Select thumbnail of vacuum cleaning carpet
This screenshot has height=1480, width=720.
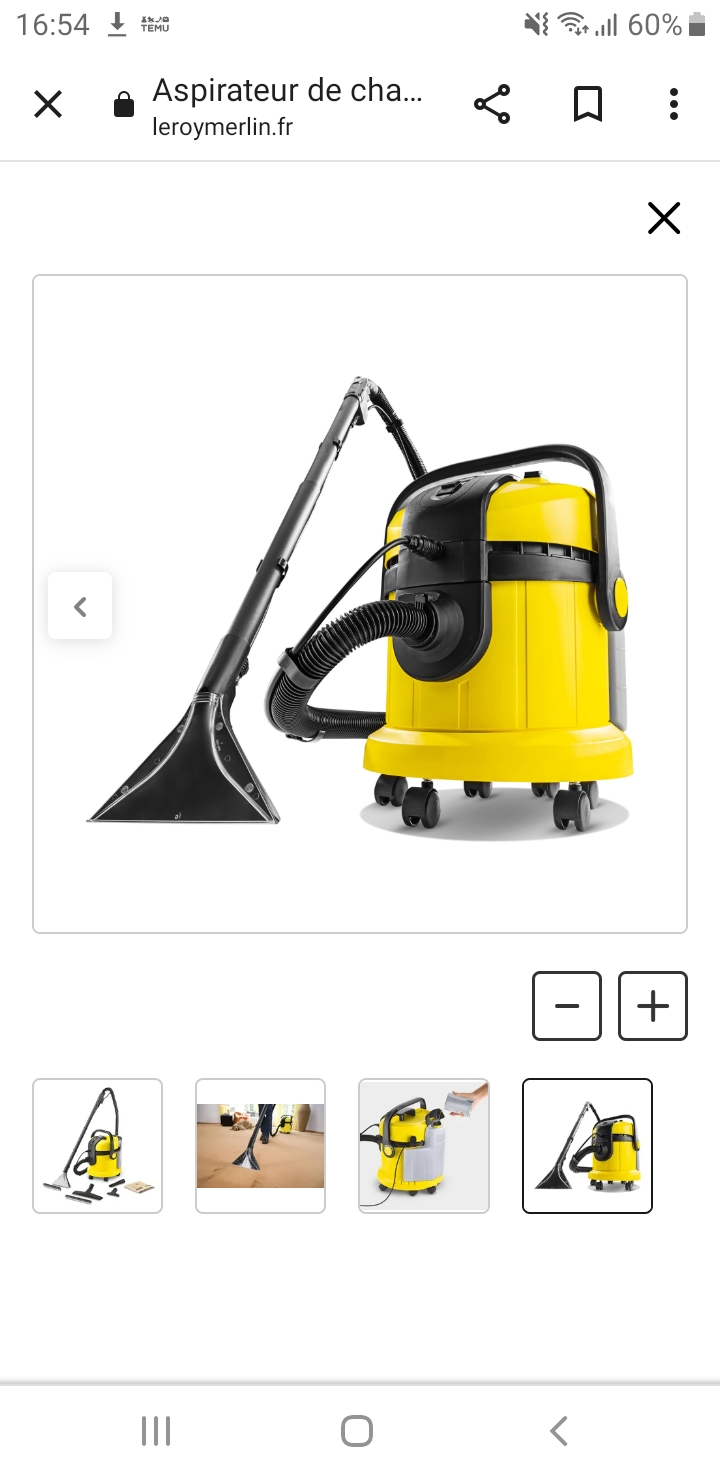point(260,1146)
